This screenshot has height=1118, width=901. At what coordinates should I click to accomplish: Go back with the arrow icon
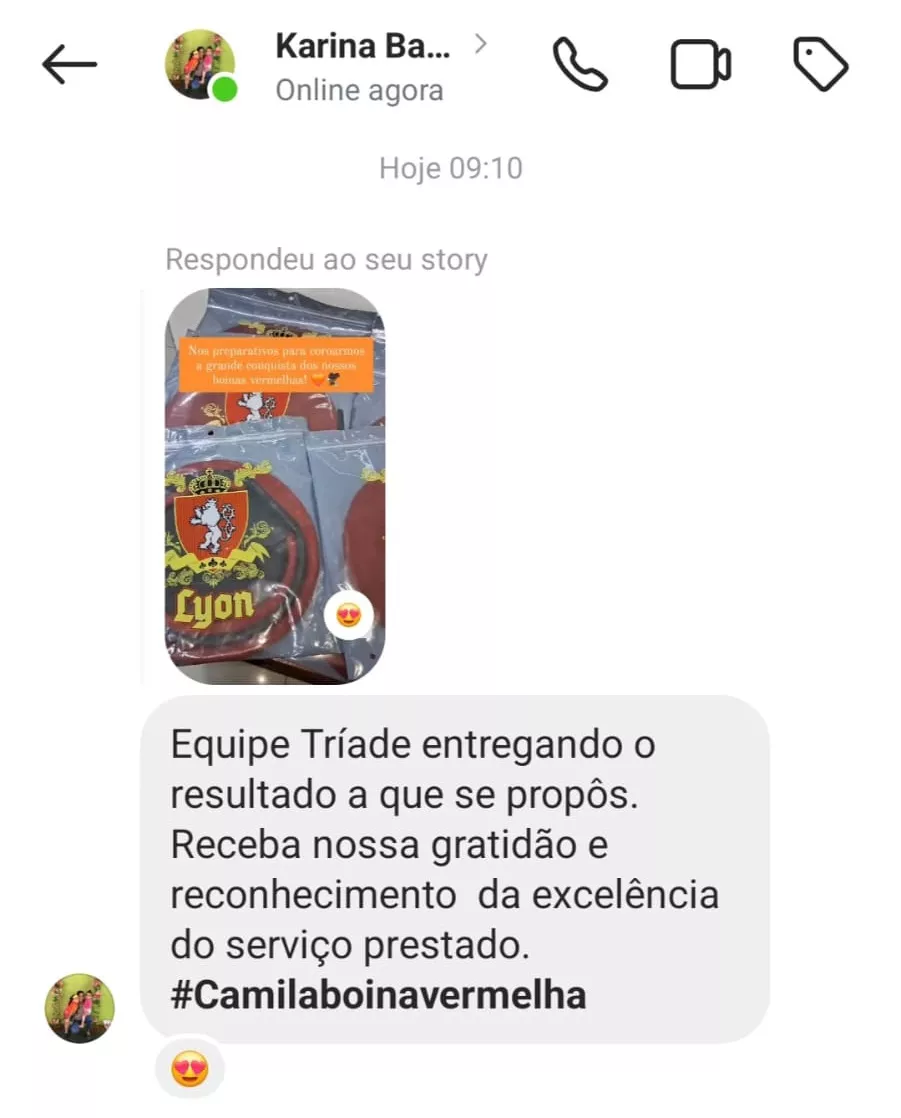(69, 65)
